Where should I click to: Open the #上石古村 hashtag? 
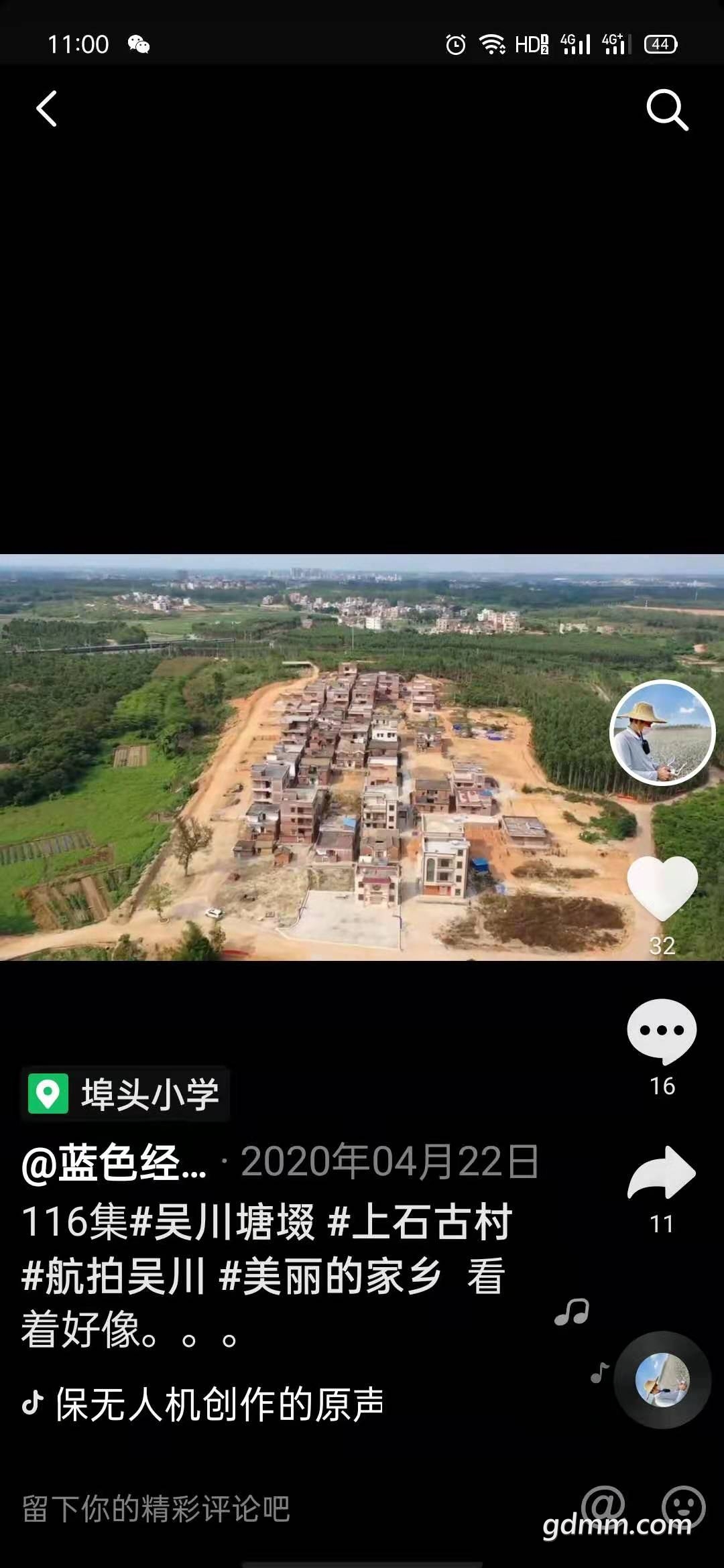coord(420,1222)
